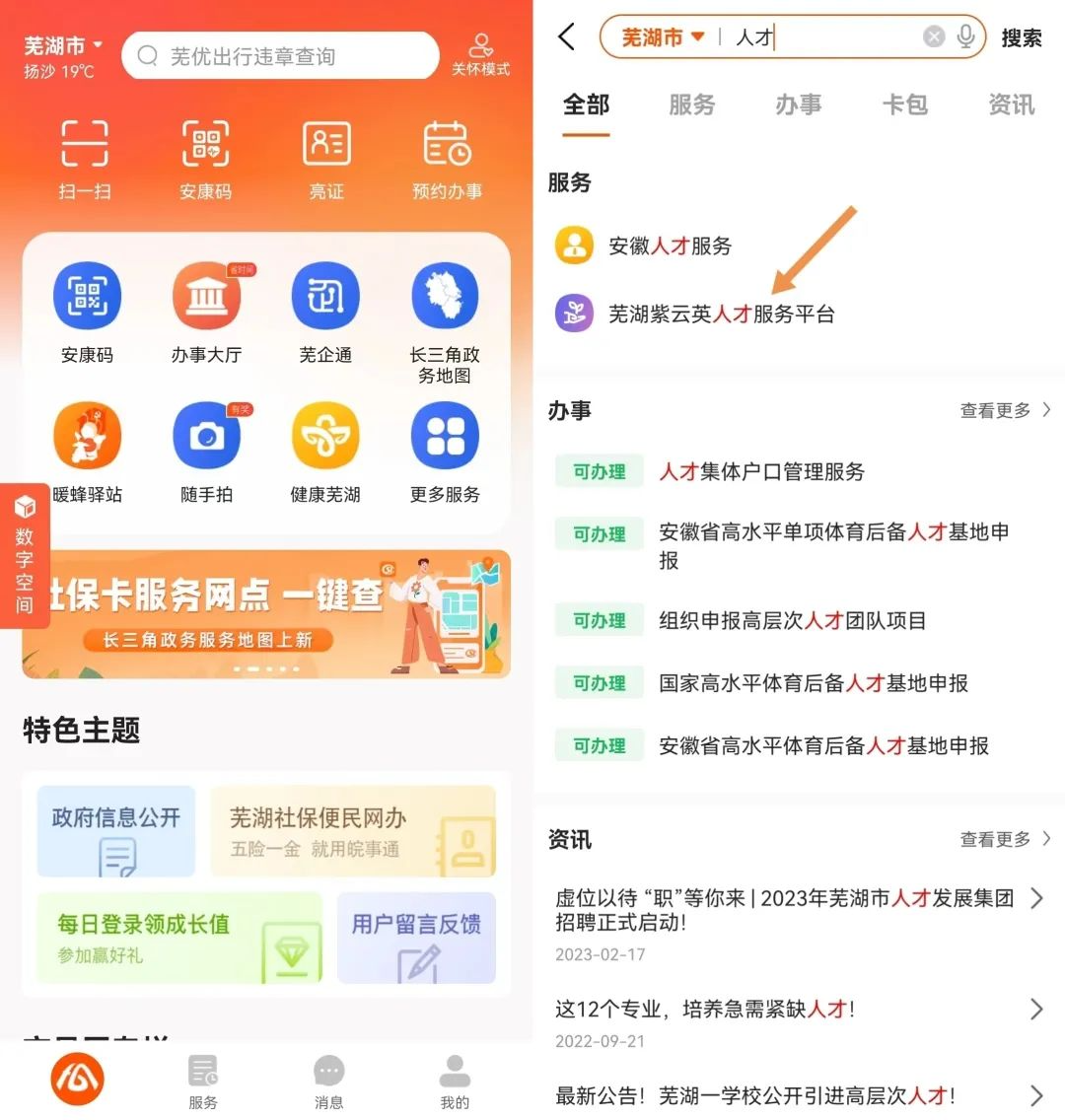The height and width of the screenshot is (1120, 1065).
Task: Open 更多服务 grid item
Action: tap(445, 451)
